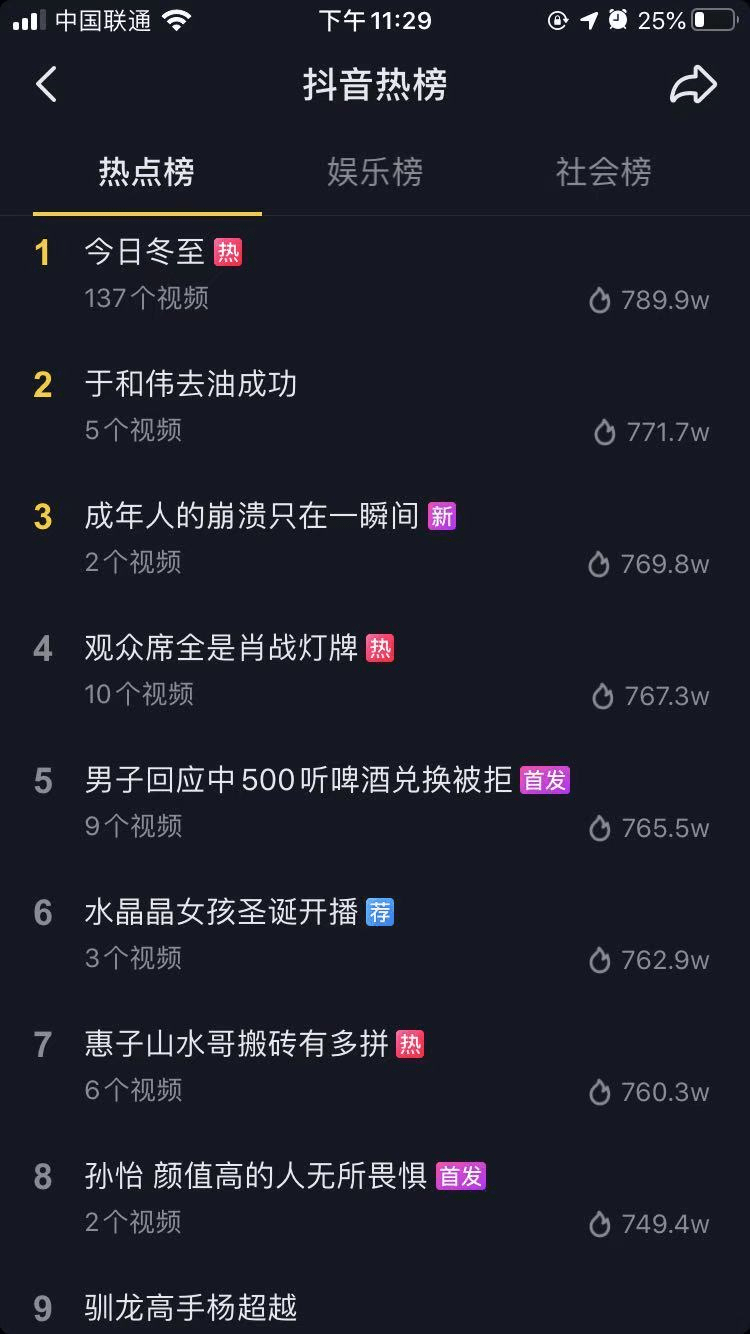View 成年人的崩溃只在一瞬间 topic
750x1334 pixels.
click(x=251, y=516)
